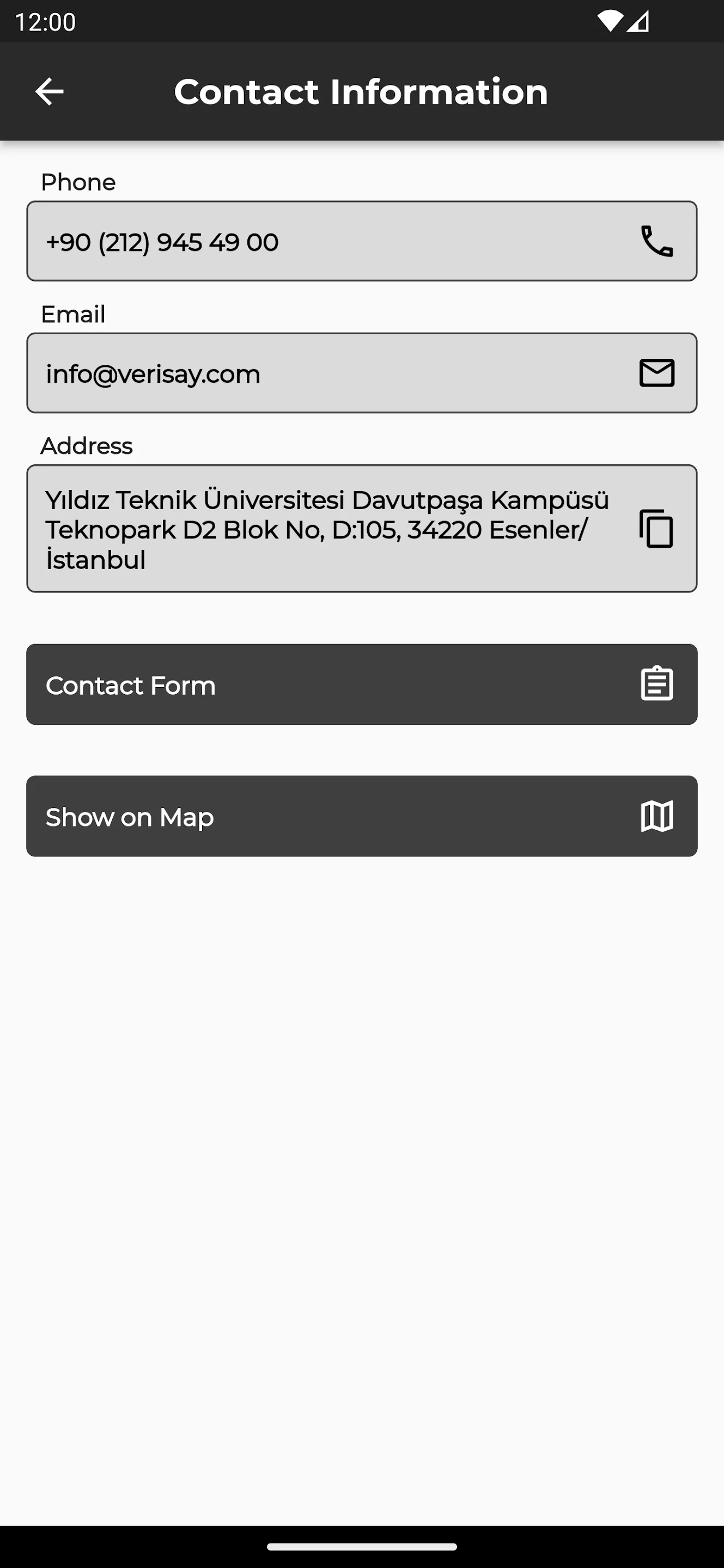
Task: Tap the Wi-Fi icon in status bar
Action: 611,22
